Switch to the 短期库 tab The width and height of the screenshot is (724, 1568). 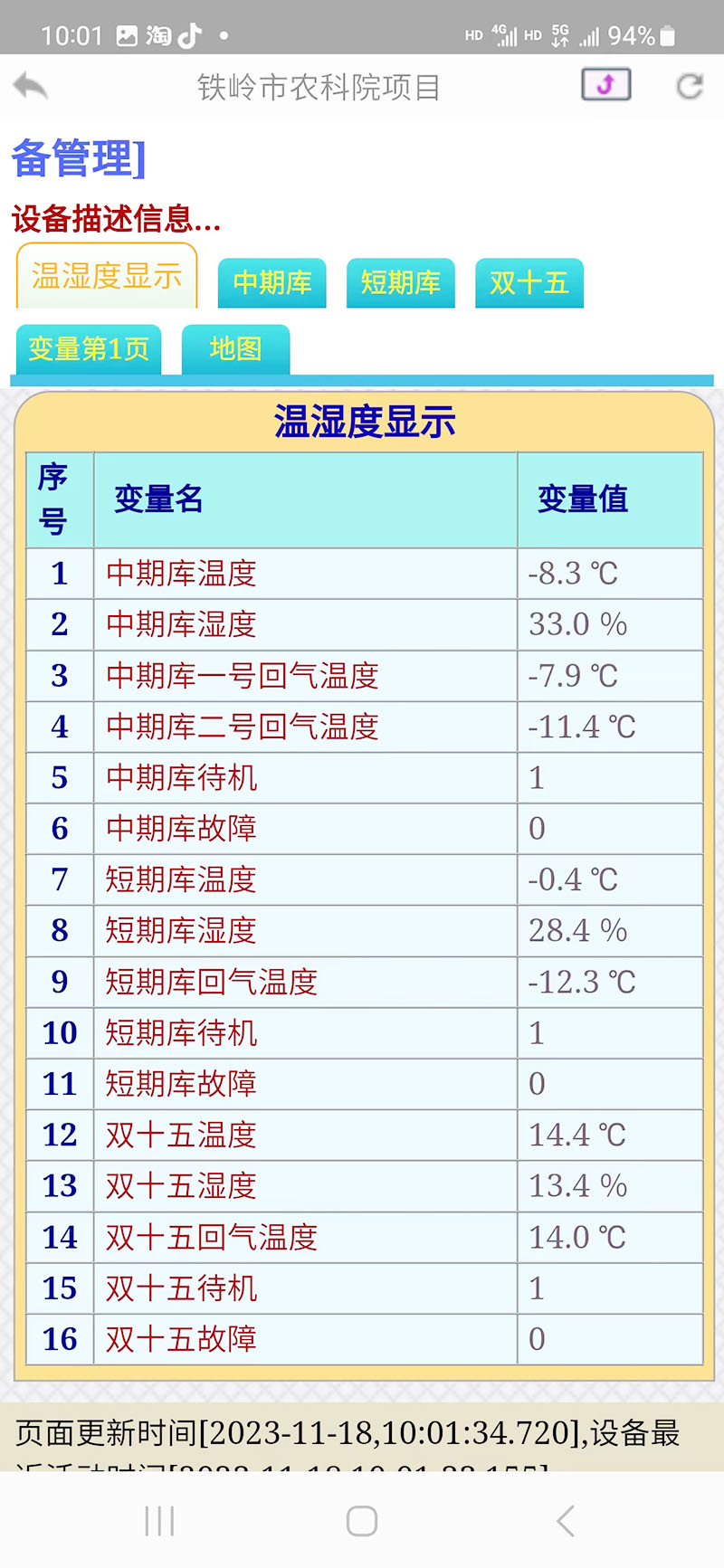400,283
